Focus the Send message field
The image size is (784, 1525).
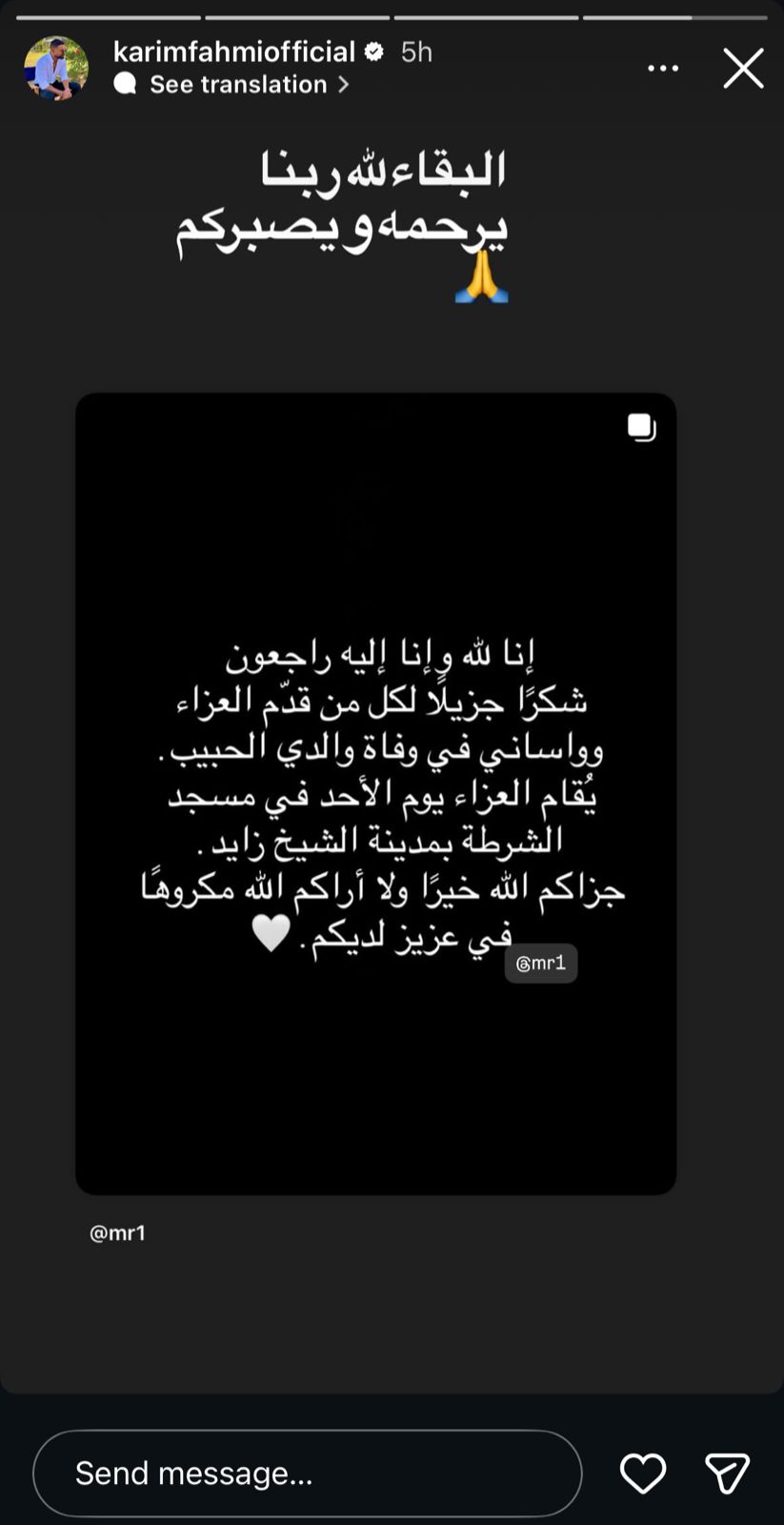[x=307, y=1474]
